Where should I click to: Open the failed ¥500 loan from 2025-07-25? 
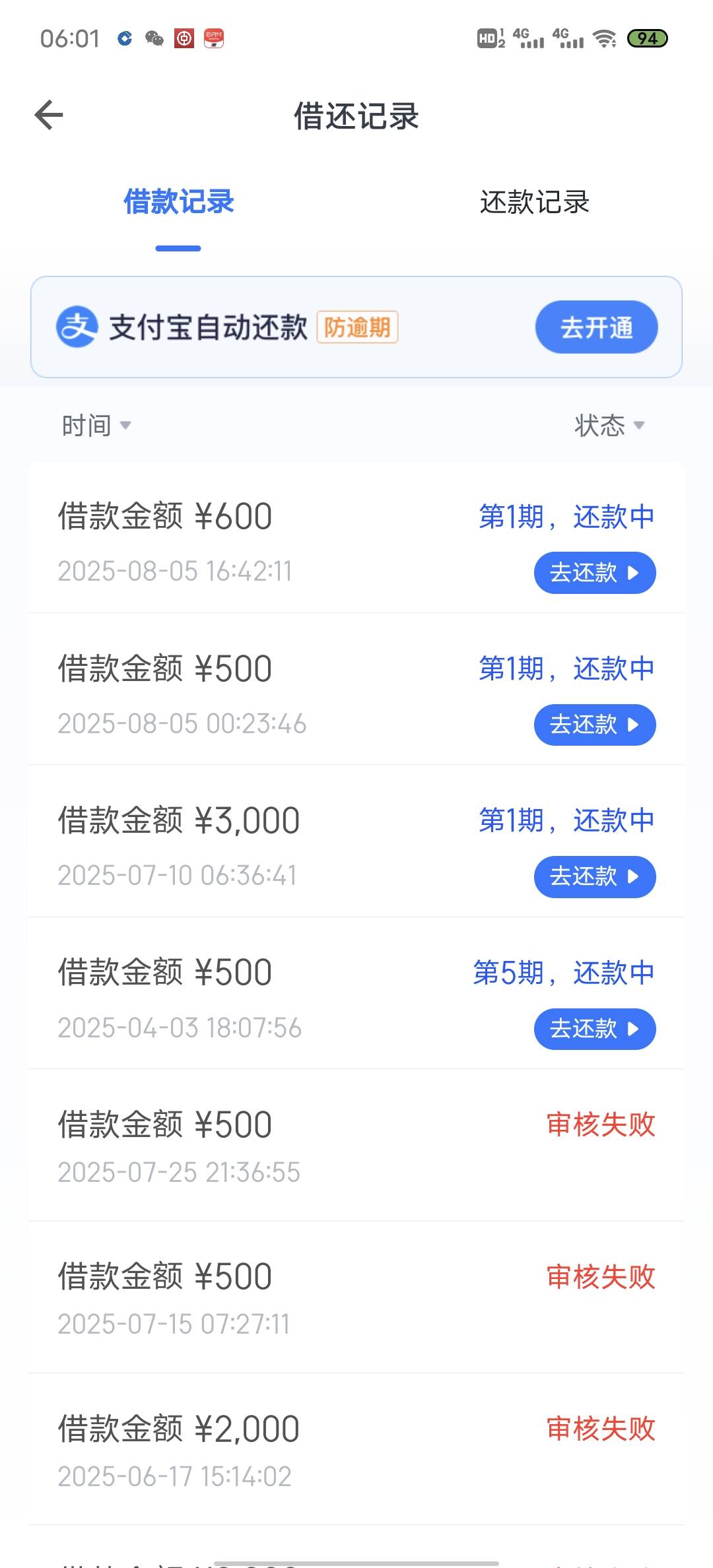pyautogui.click(x=356, y=1146)
